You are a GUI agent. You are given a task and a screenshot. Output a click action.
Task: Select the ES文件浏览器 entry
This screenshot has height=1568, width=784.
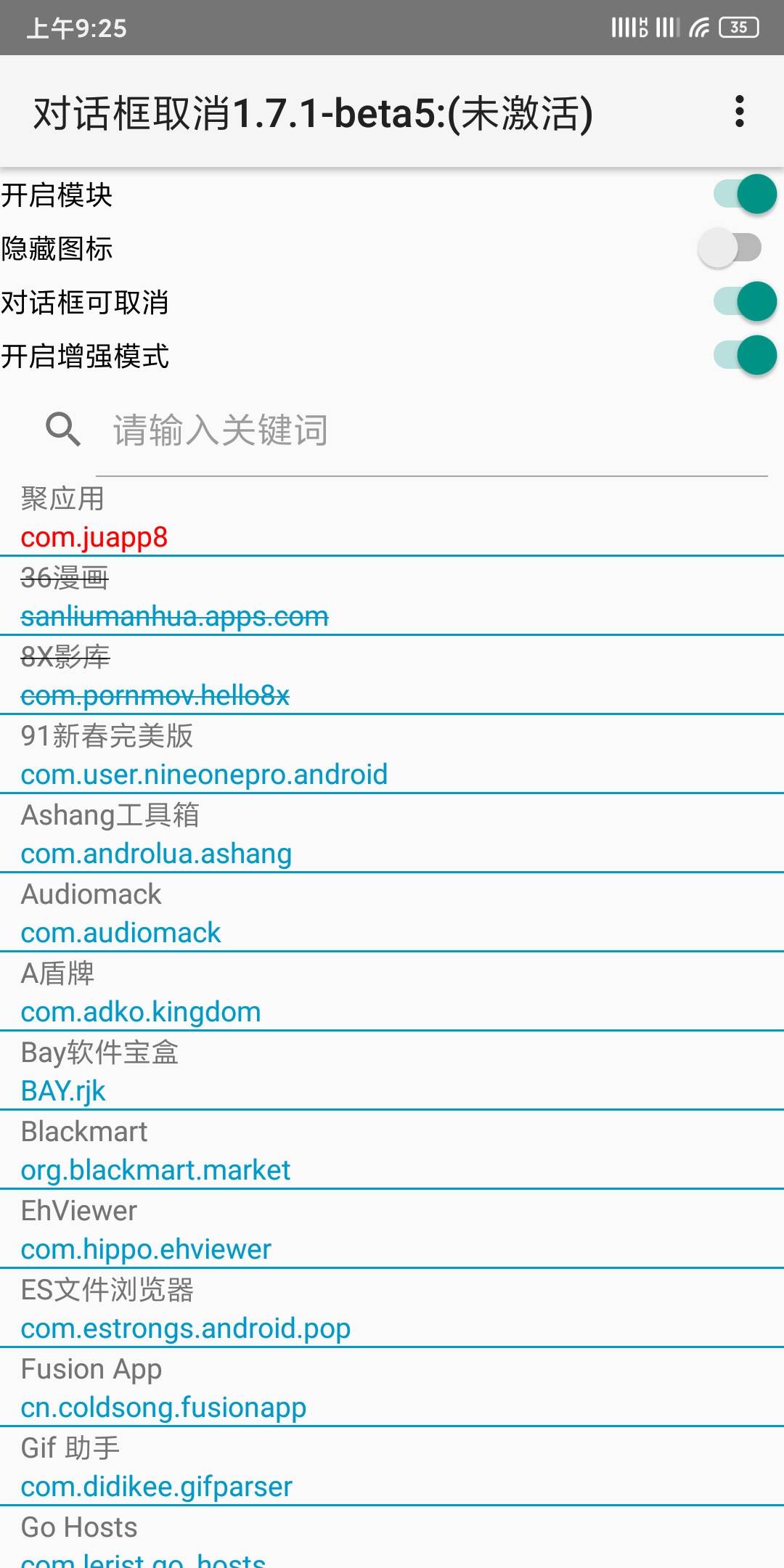click(392, 1309)
